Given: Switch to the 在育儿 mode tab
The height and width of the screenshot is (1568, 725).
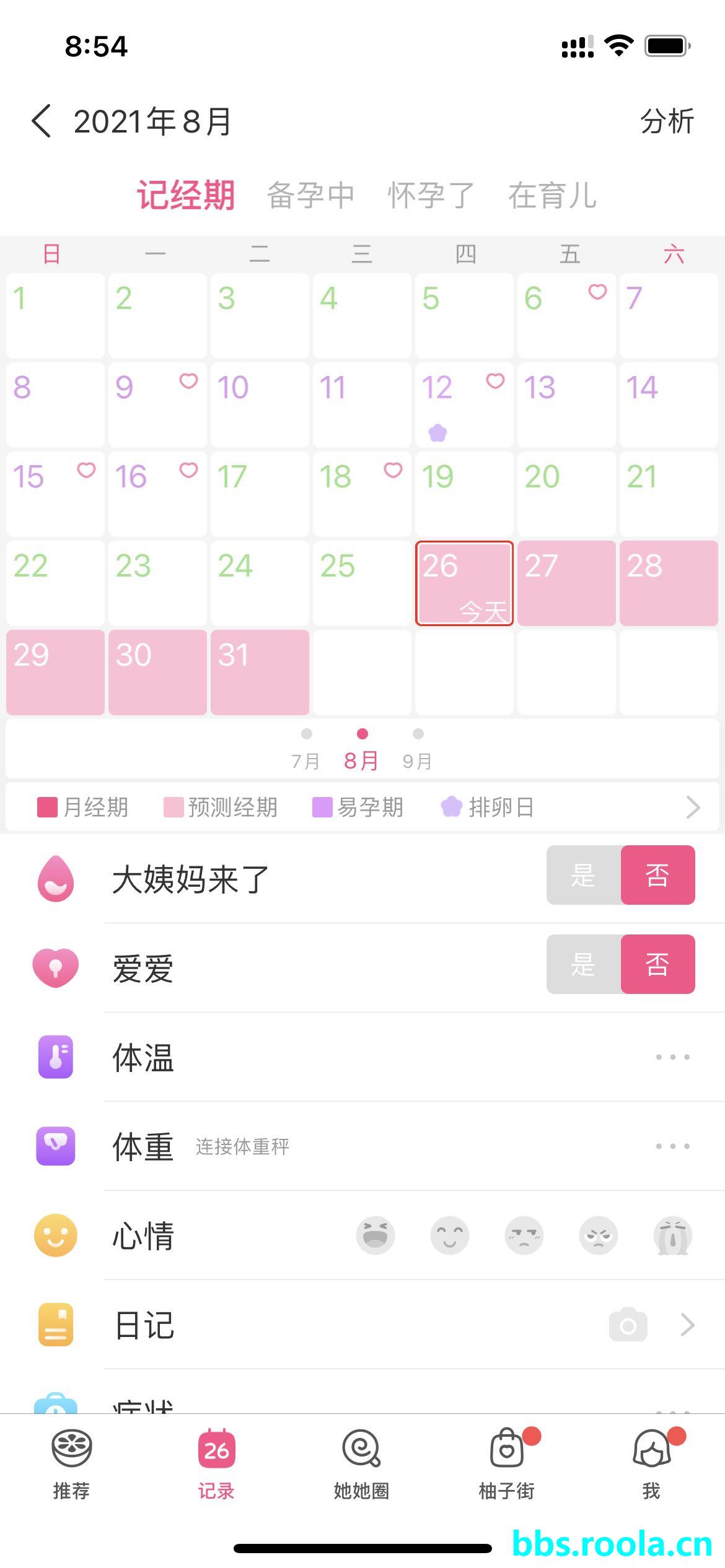Looking at the screenshot, I should click(x=552, y=196).
